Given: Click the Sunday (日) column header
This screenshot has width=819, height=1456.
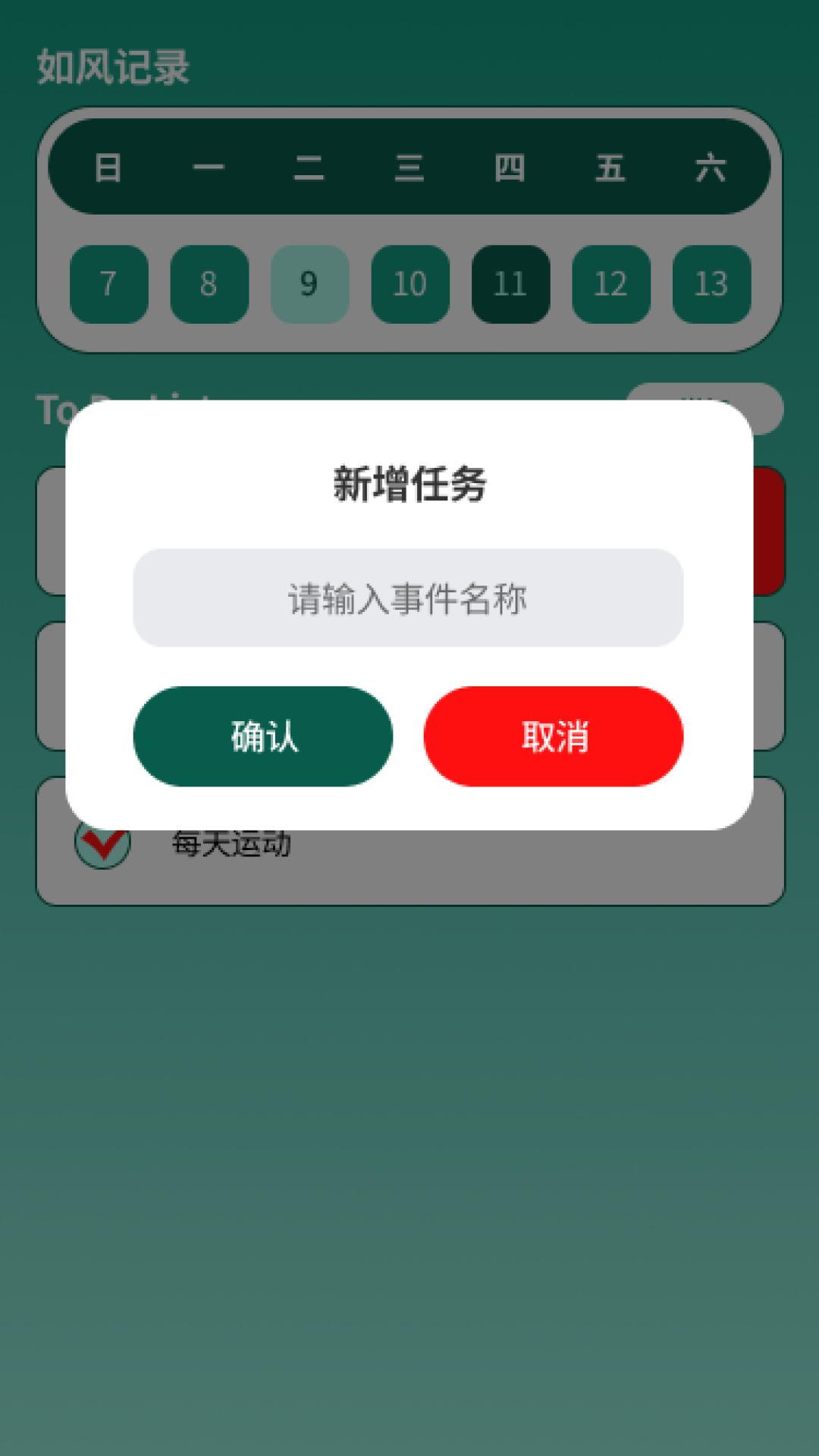Looking at the screenshot, I should tap(108, 168).
